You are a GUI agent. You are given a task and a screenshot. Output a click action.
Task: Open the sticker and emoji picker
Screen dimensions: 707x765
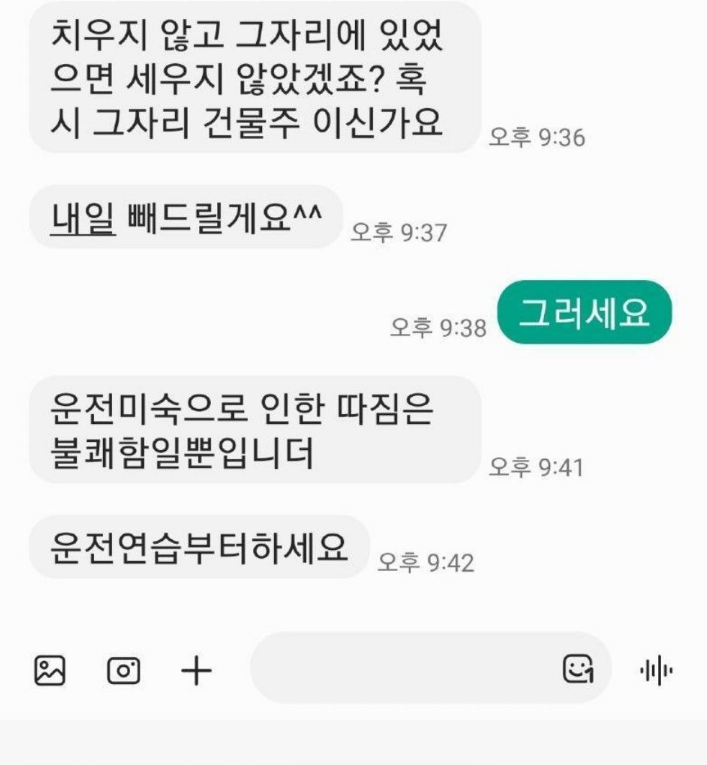point(578,667)
